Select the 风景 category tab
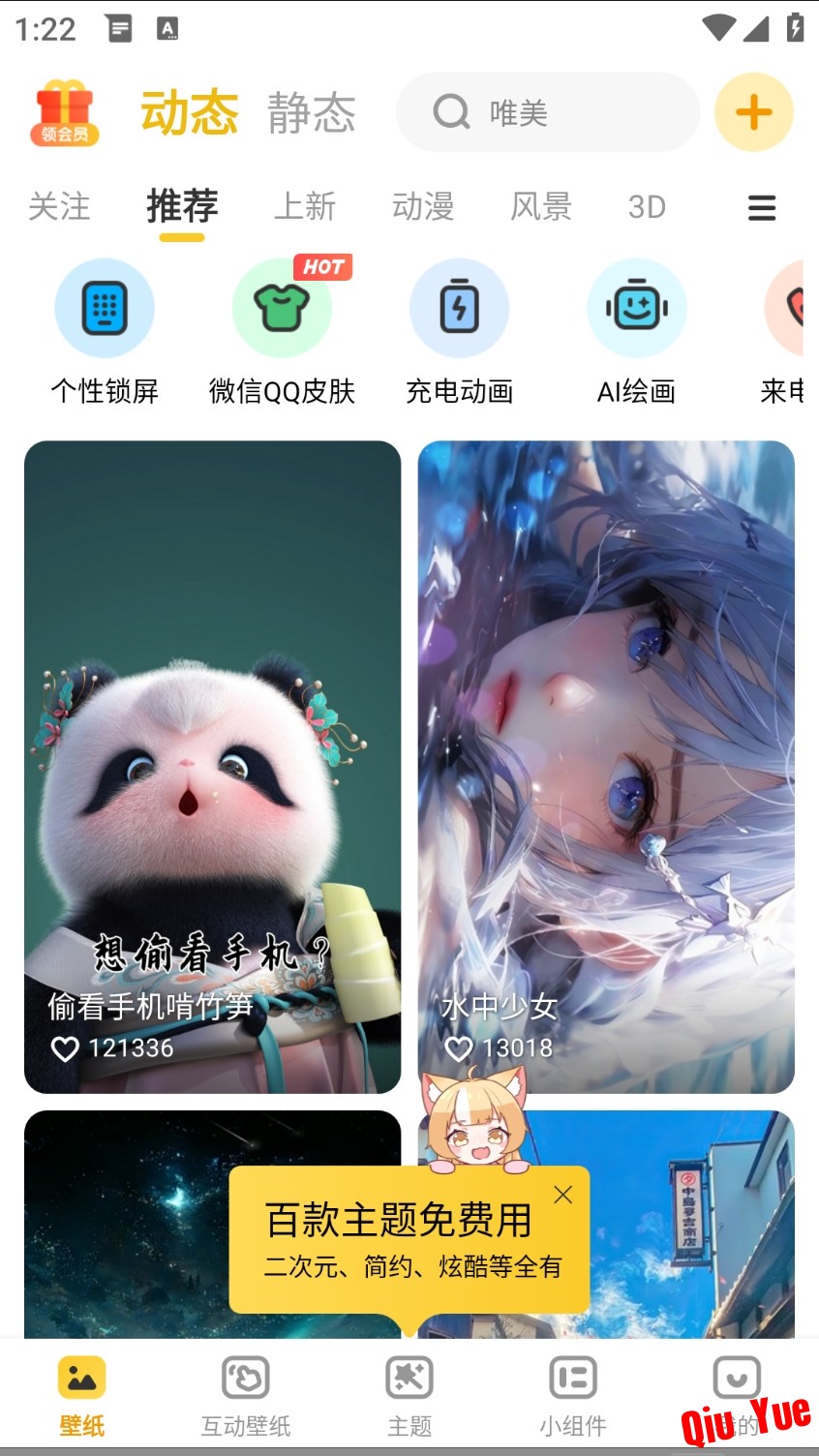This screenshot has height=1456, width=819. (x=541, y=206)
